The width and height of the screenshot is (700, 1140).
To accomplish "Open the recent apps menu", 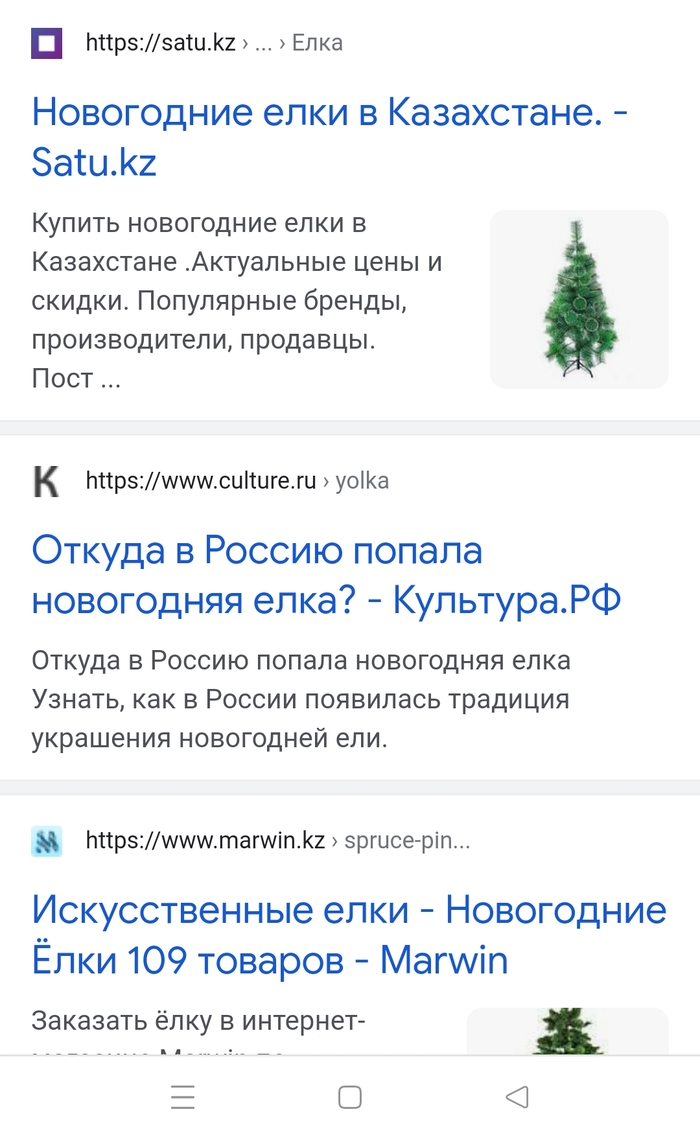I will tap(183, 1097).
